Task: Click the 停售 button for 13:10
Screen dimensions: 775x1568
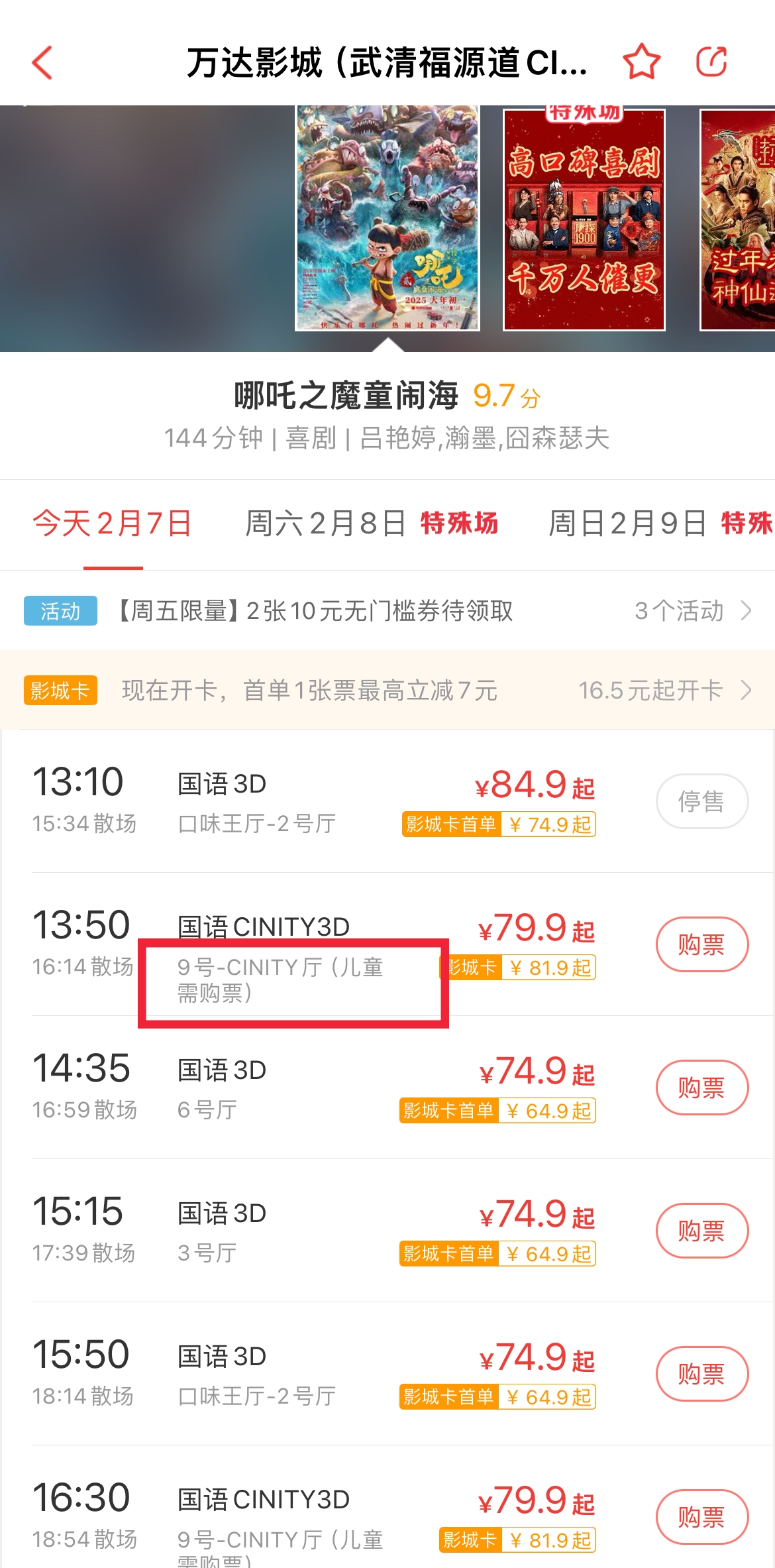Action: click(x=702, y=801)
